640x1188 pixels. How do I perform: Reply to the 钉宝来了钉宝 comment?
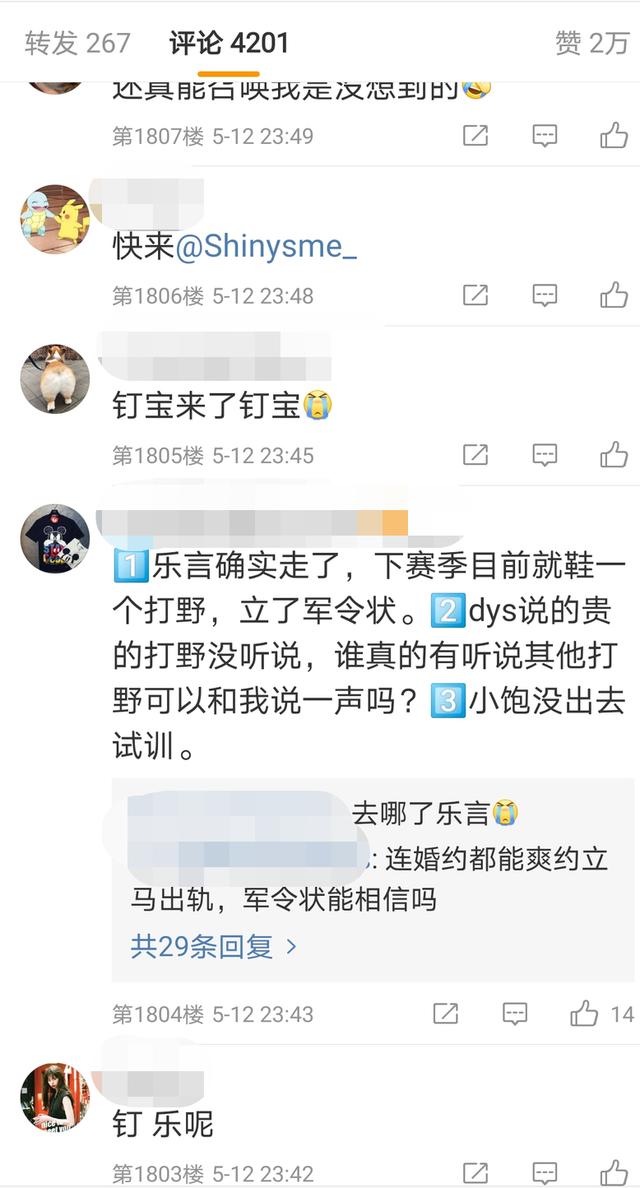click(544, 455)
